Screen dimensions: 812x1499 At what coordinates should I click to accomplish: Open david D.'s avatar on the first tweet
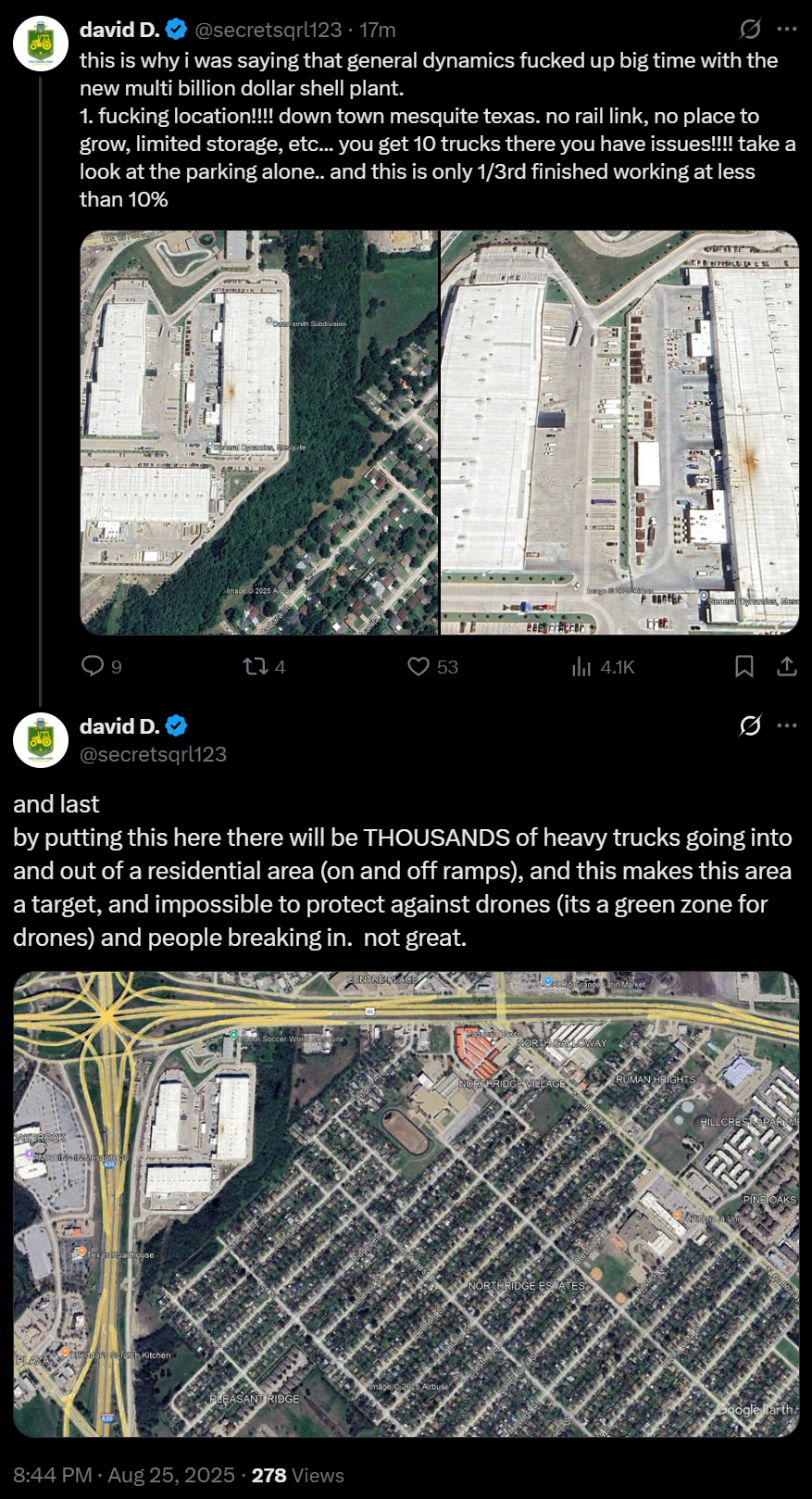click(x=40, y=43)
